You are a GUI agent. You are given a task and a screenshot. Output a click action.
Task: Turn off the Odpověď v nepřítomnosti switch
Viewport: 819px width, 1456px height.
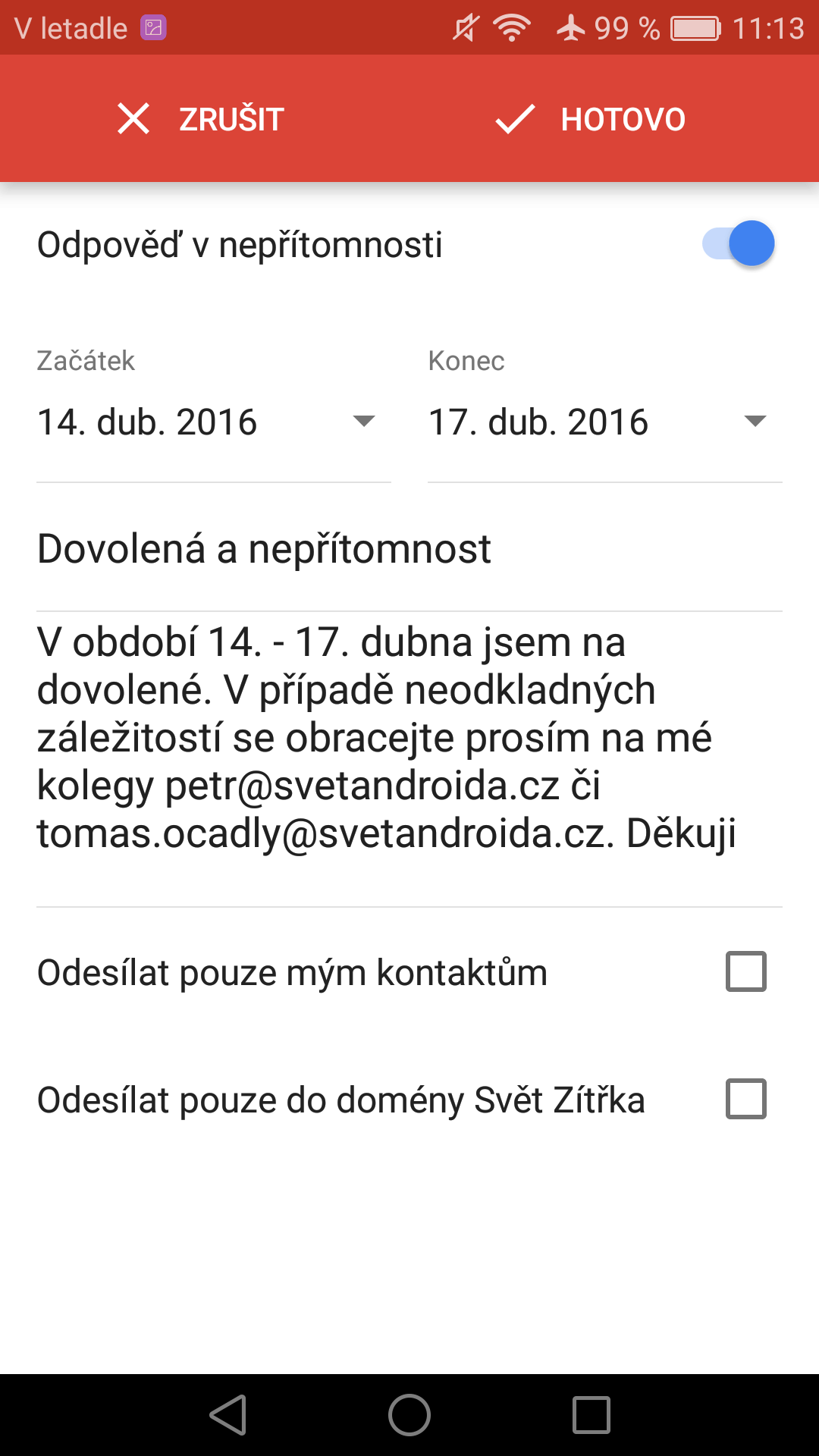click(x=738, y=243)
